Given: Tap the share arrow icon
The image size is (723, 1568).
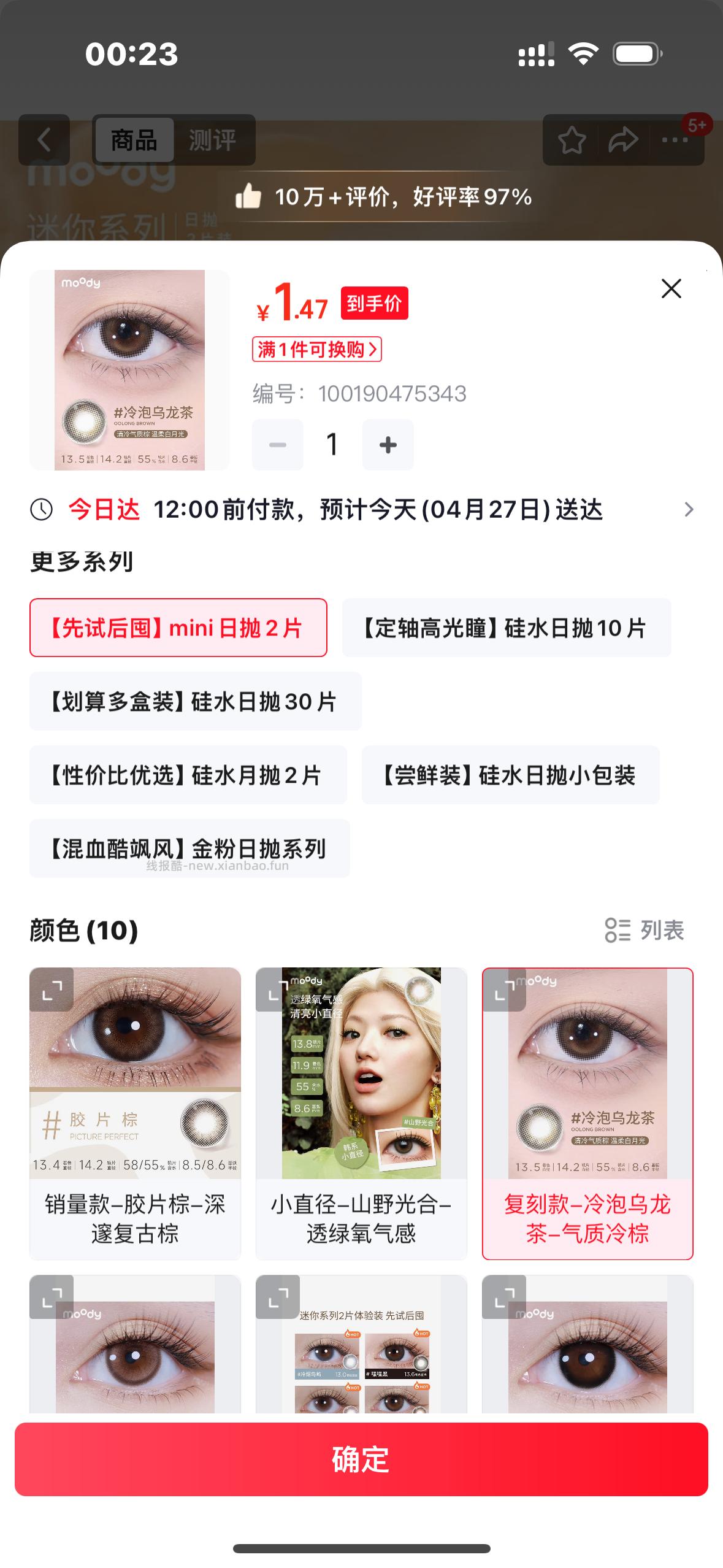Looking at the screenshot, I should [623, 140].
